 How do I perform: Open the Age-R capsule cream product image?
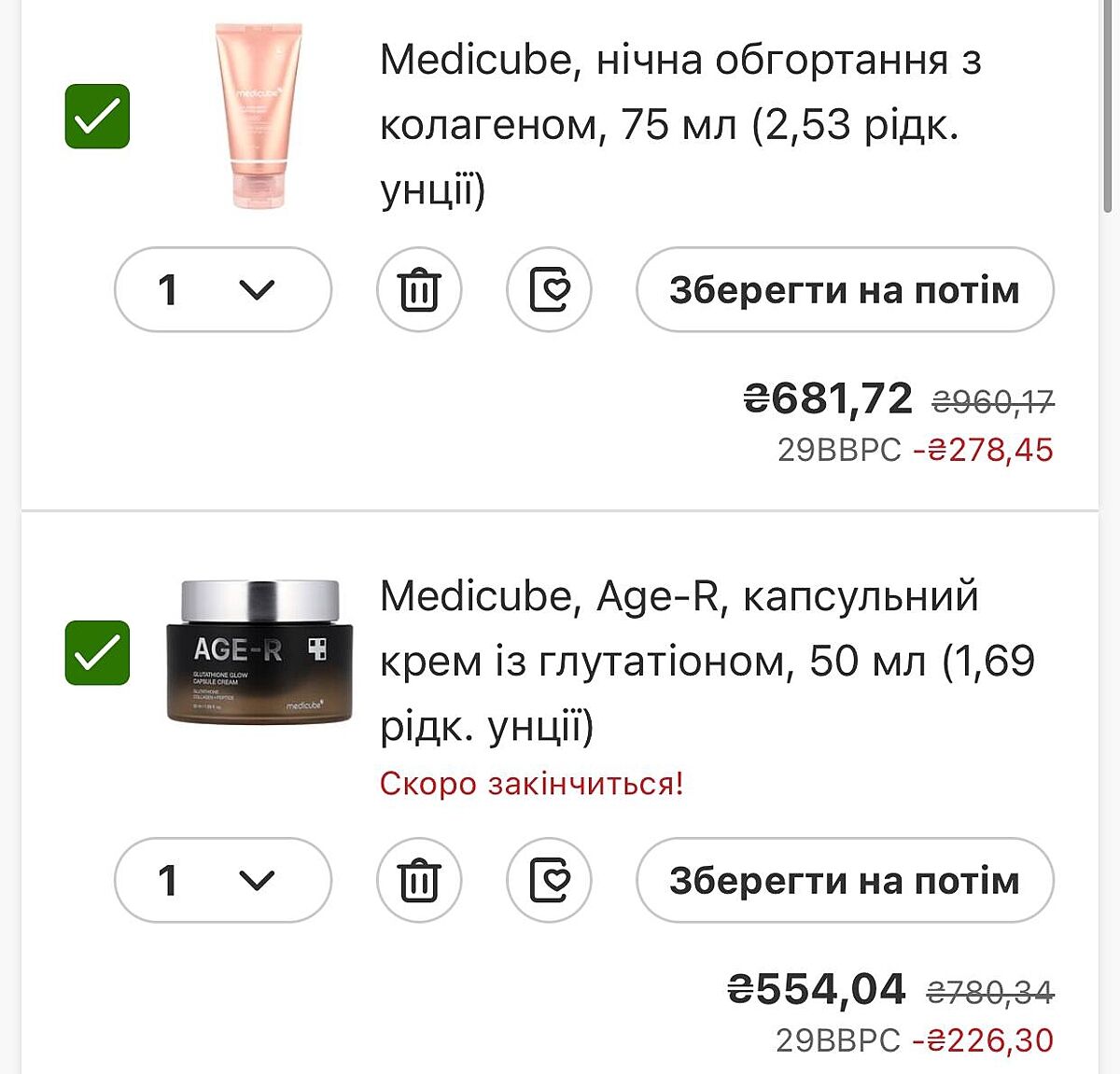(x=259, y=652)
